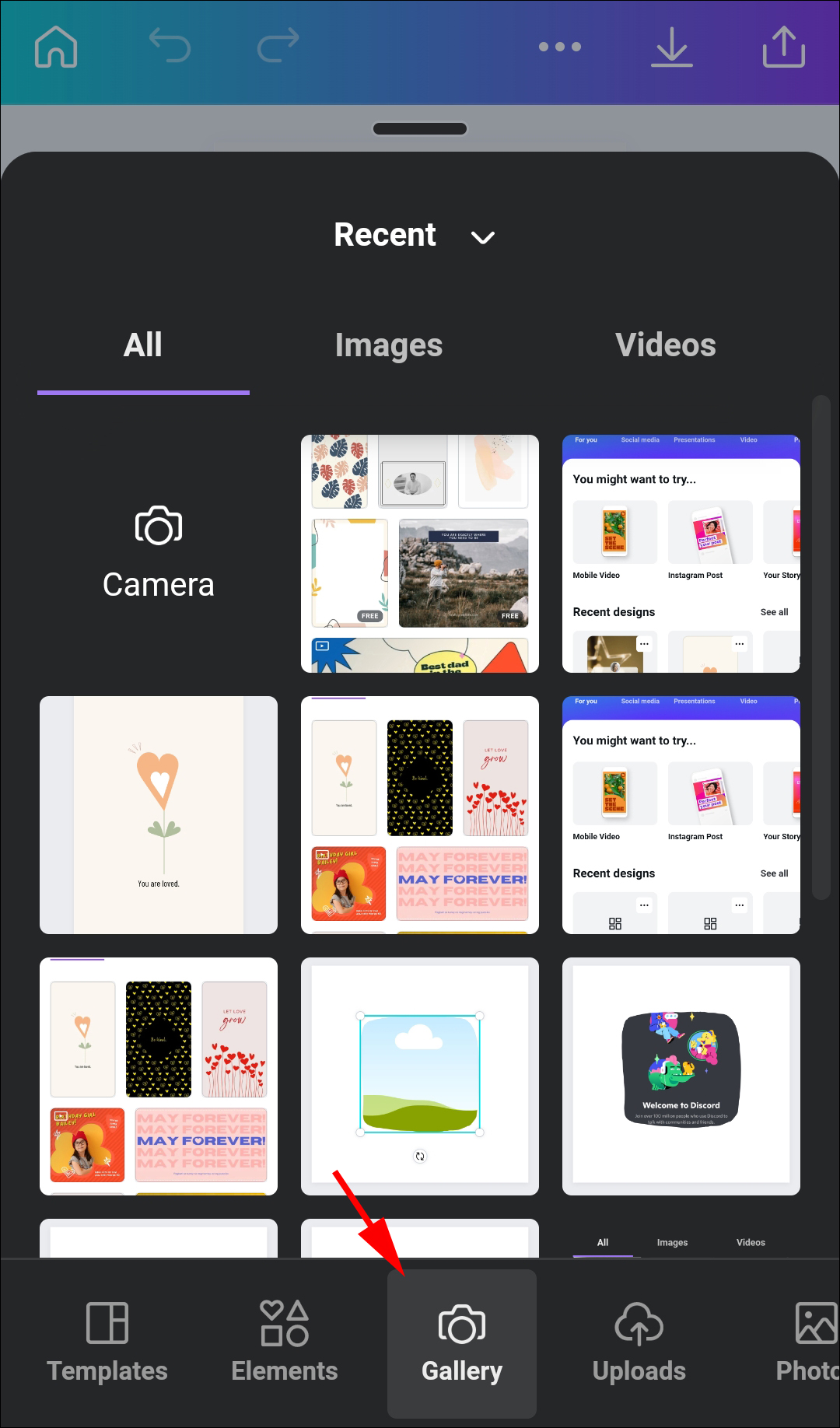Switch to the Images tab
Image resolution: width=840 pixels, height=1428 pixels.
tap(388, 345)
